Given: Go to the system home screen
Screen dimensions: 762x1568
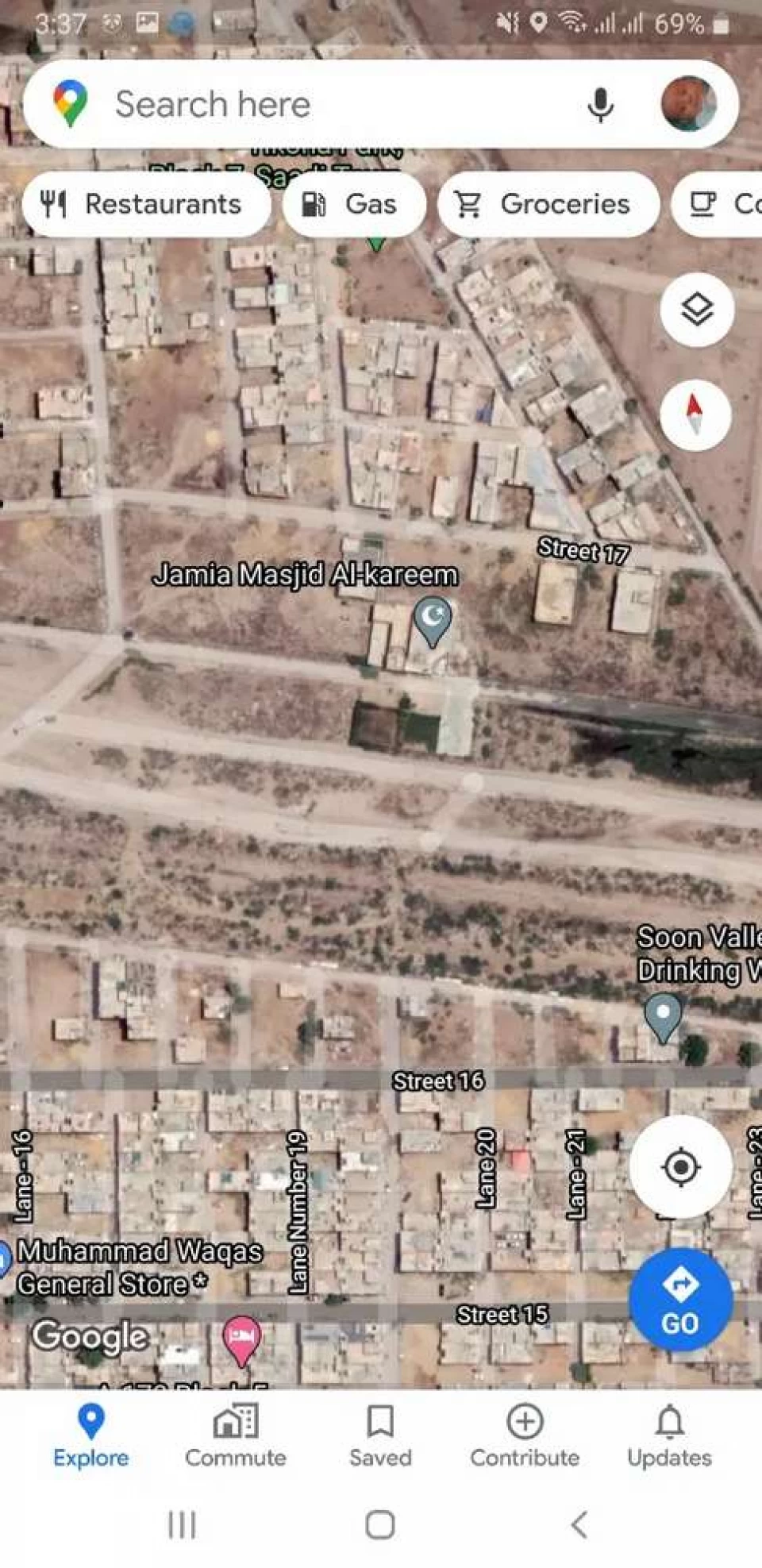Looking at the screenshot, I should point(380,1524).
